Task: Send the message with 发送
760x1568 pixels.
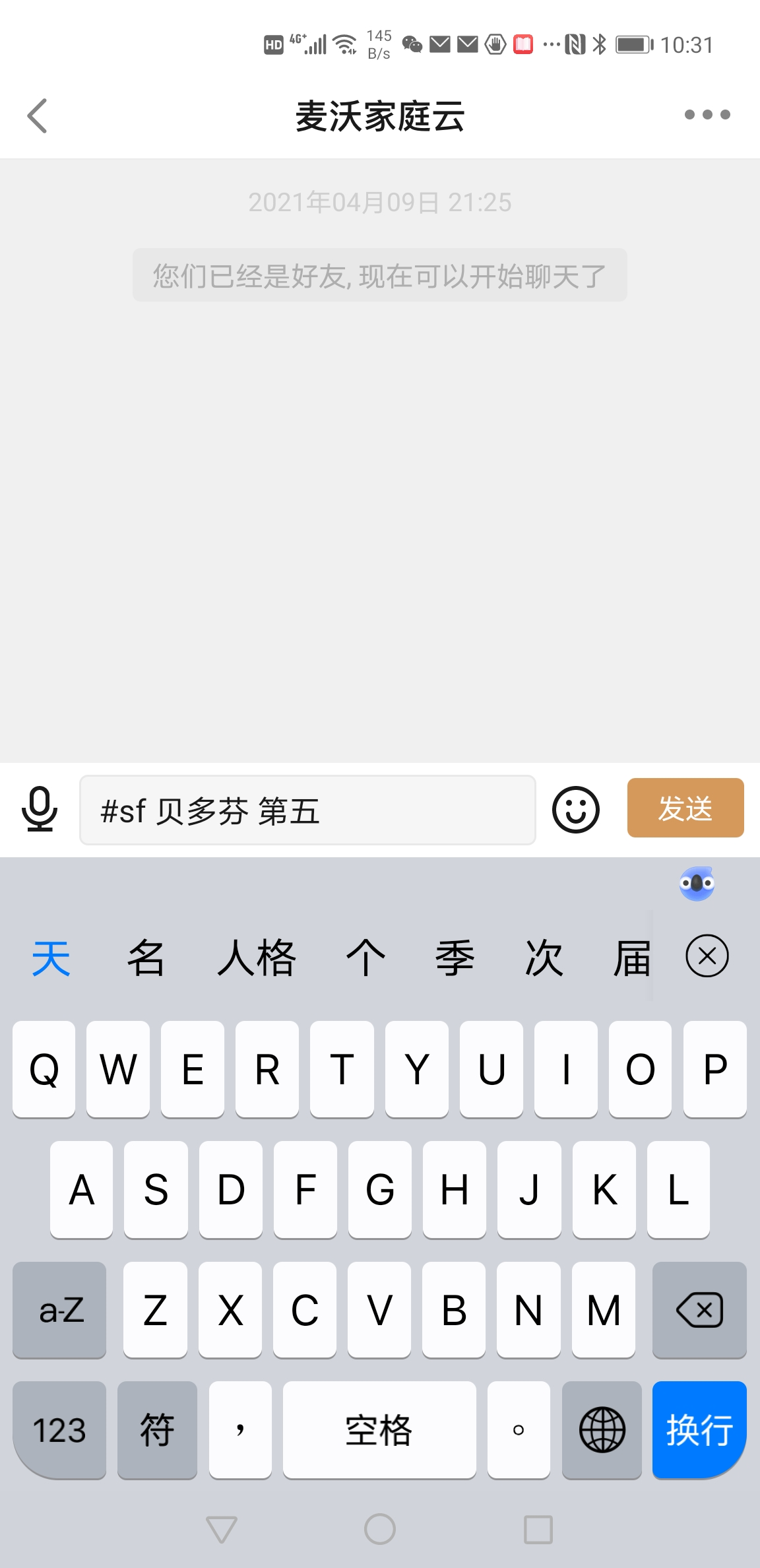Action: pos(685,808)
